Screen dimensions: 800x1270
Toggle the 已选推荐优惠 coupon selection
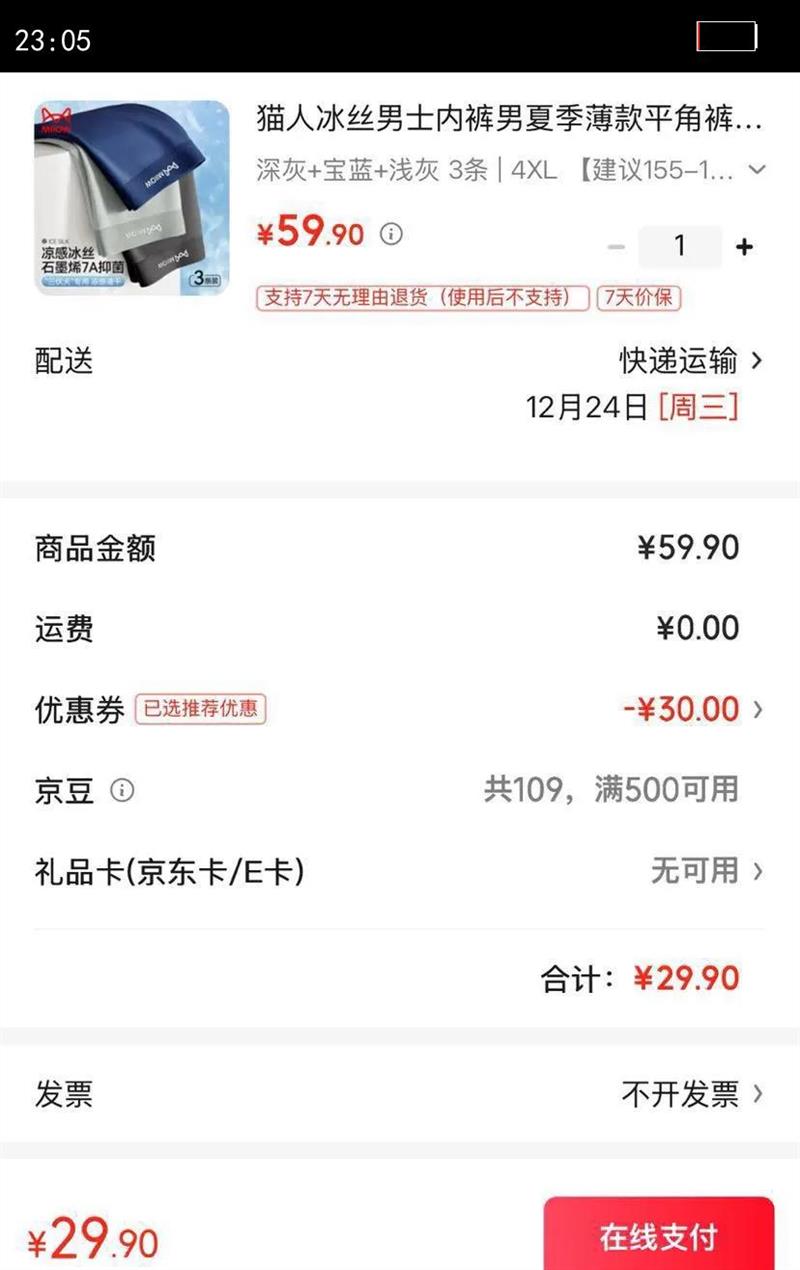pos(202,710)
